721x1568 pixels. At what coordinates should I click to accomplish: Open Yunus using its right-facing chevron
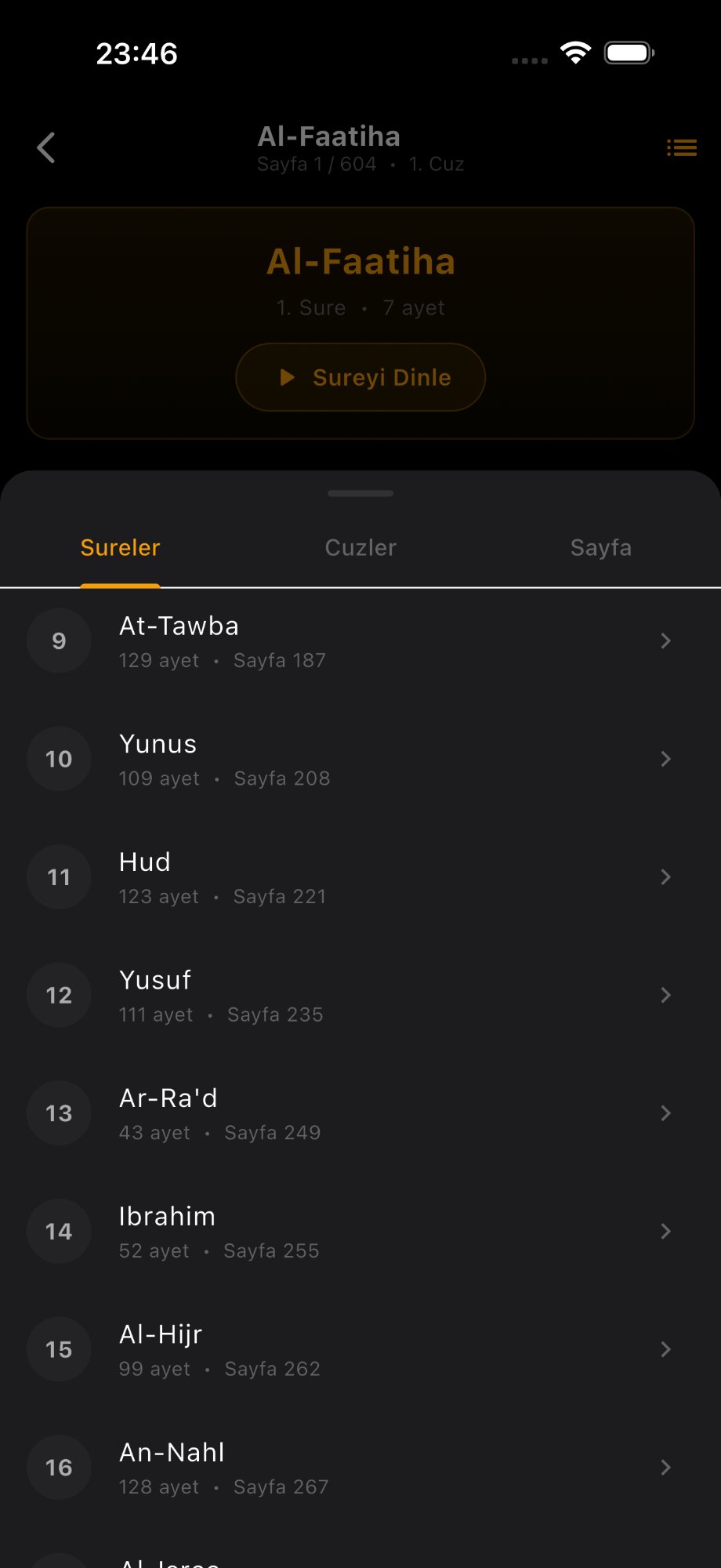tap(665, 758)
